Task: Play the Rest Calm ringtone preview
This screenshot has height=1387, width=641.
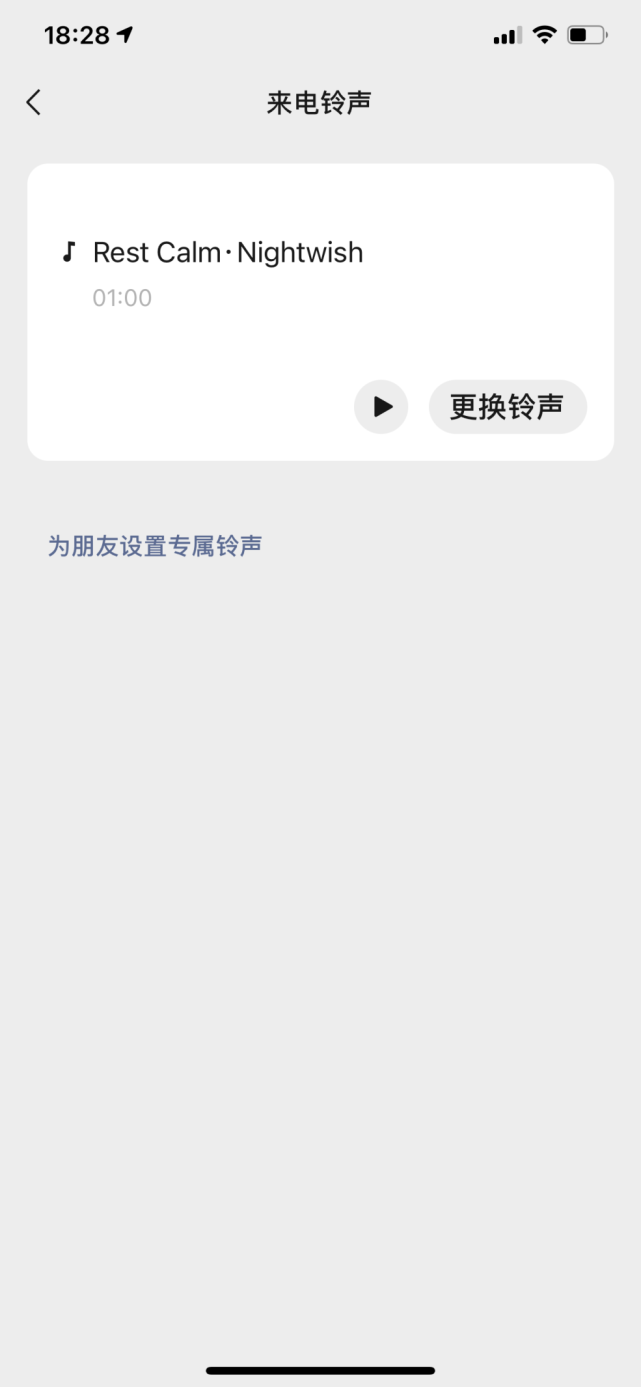Action: coord(381,407)
